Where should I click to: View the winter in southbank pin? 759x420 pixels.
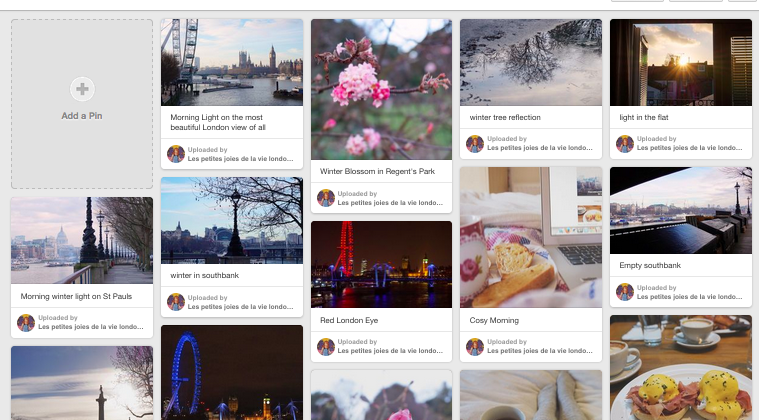(232, 220)
